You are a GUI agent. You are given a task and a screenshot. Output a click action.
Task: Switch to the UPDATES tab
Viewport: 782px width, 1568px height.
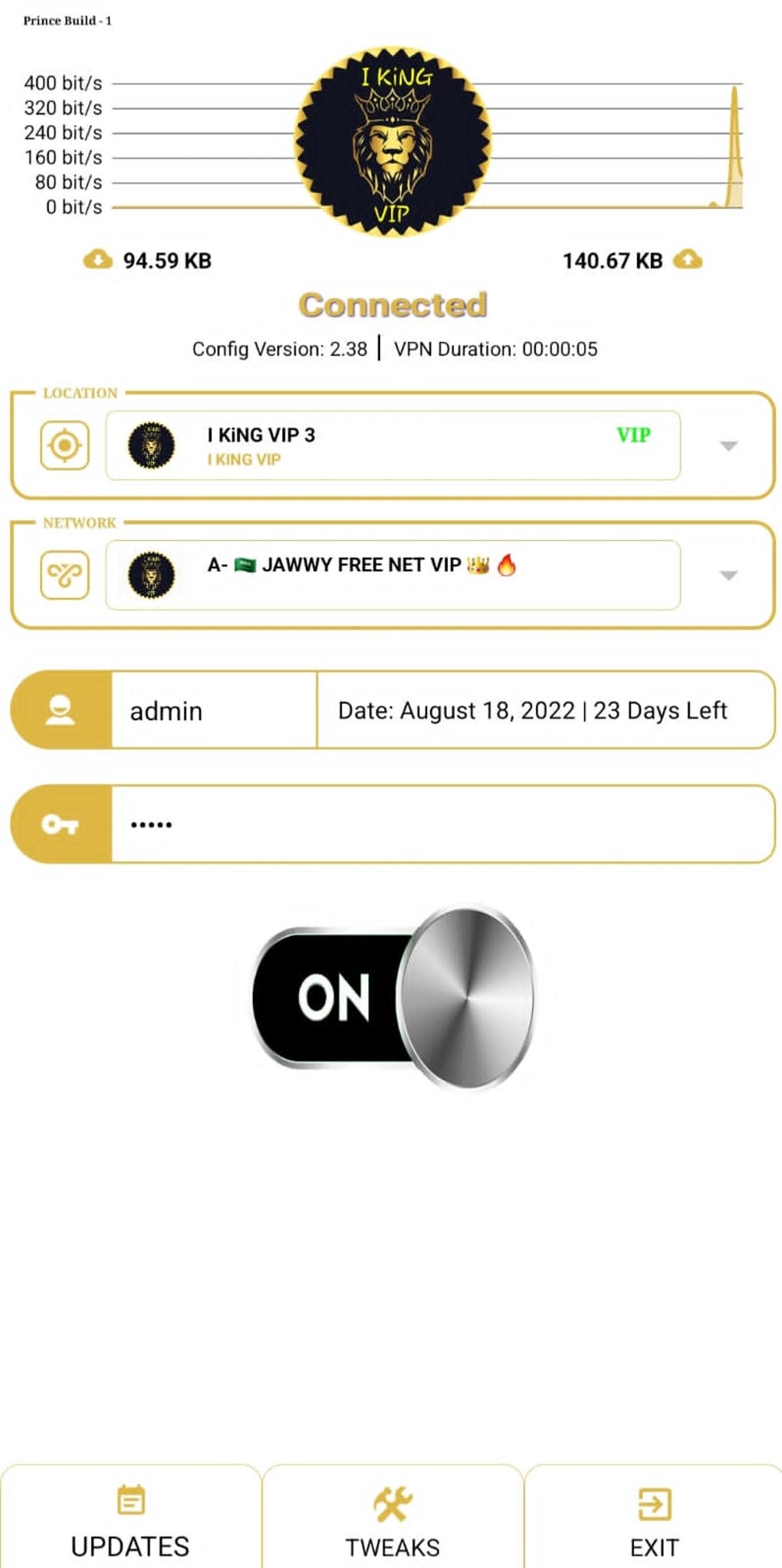129,1545
